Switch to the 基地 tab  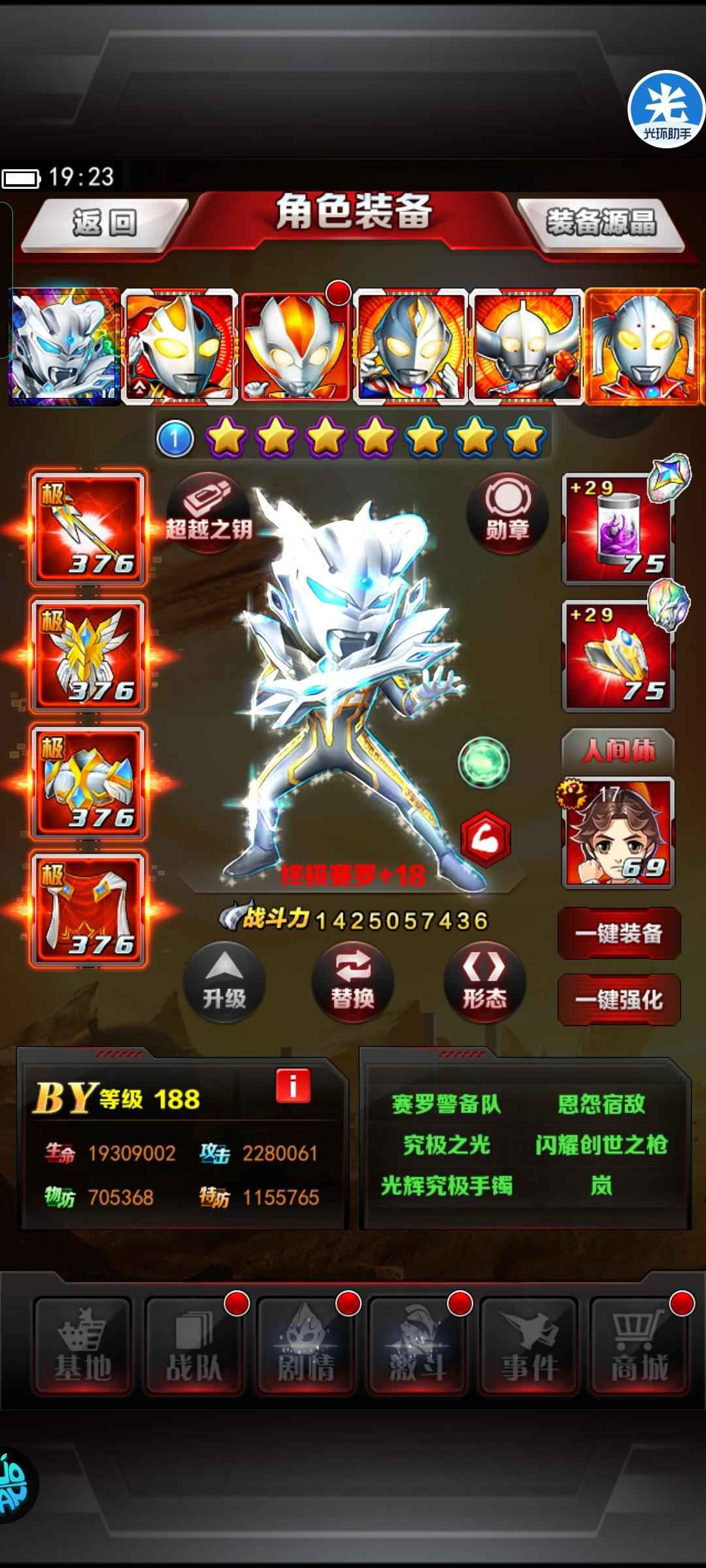[x=83, y=1347]
